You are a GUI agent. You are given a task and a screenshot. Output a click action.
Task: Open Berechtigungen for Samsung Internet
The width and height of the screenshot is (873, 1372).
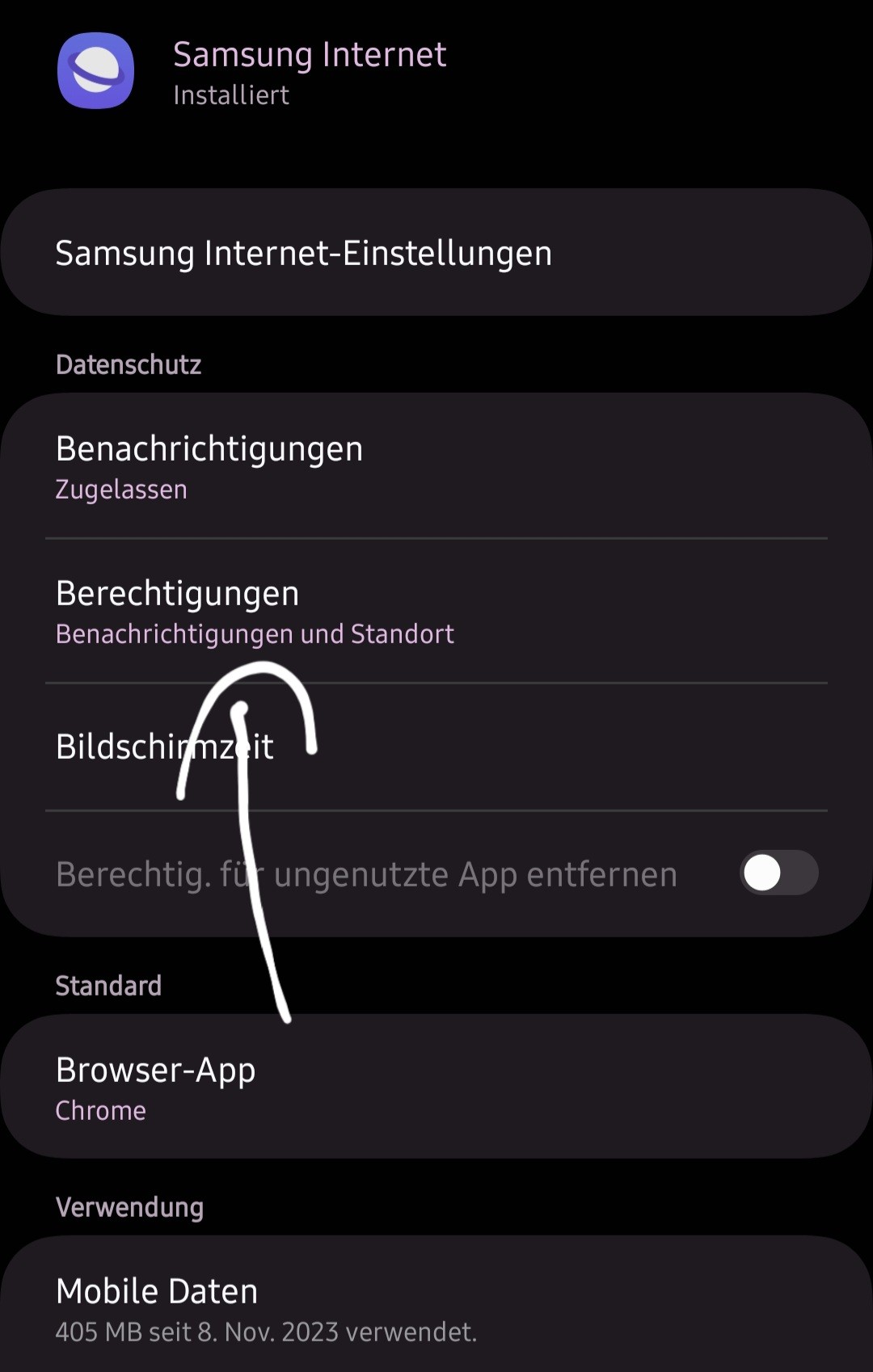[436, 612]
